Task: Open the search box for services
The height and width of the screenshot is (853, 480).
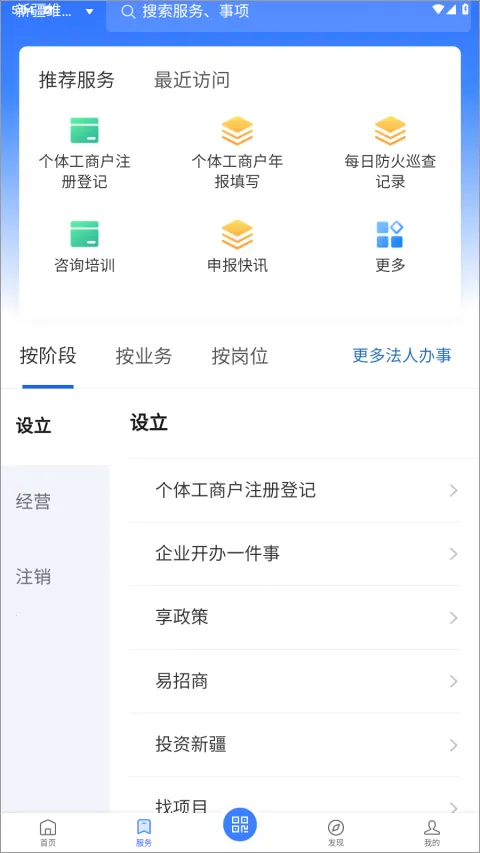Action: click(x=288, y=13)
